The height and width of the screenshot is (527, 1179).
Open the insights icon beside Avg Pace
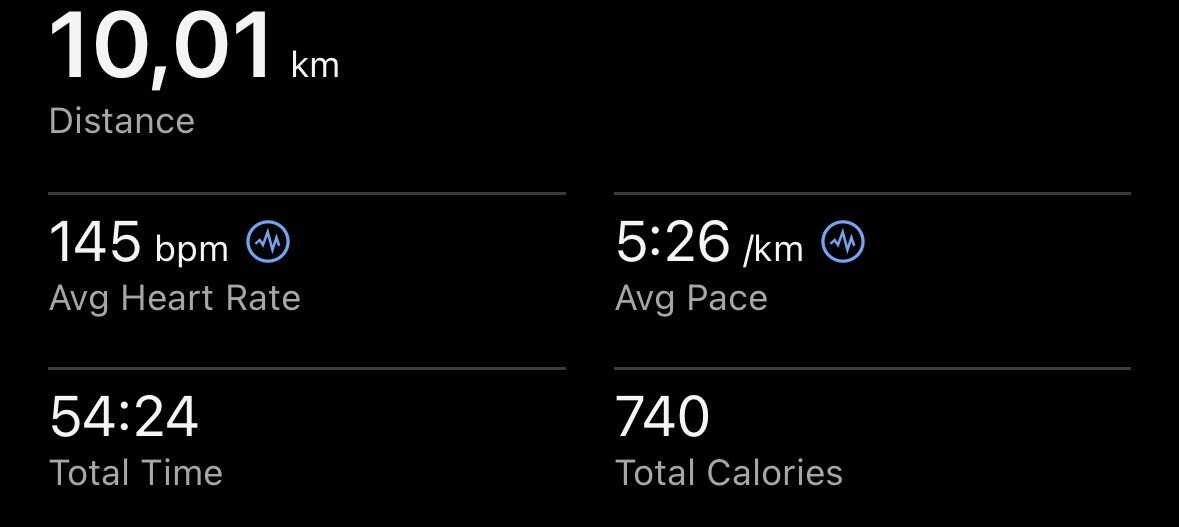843,242
